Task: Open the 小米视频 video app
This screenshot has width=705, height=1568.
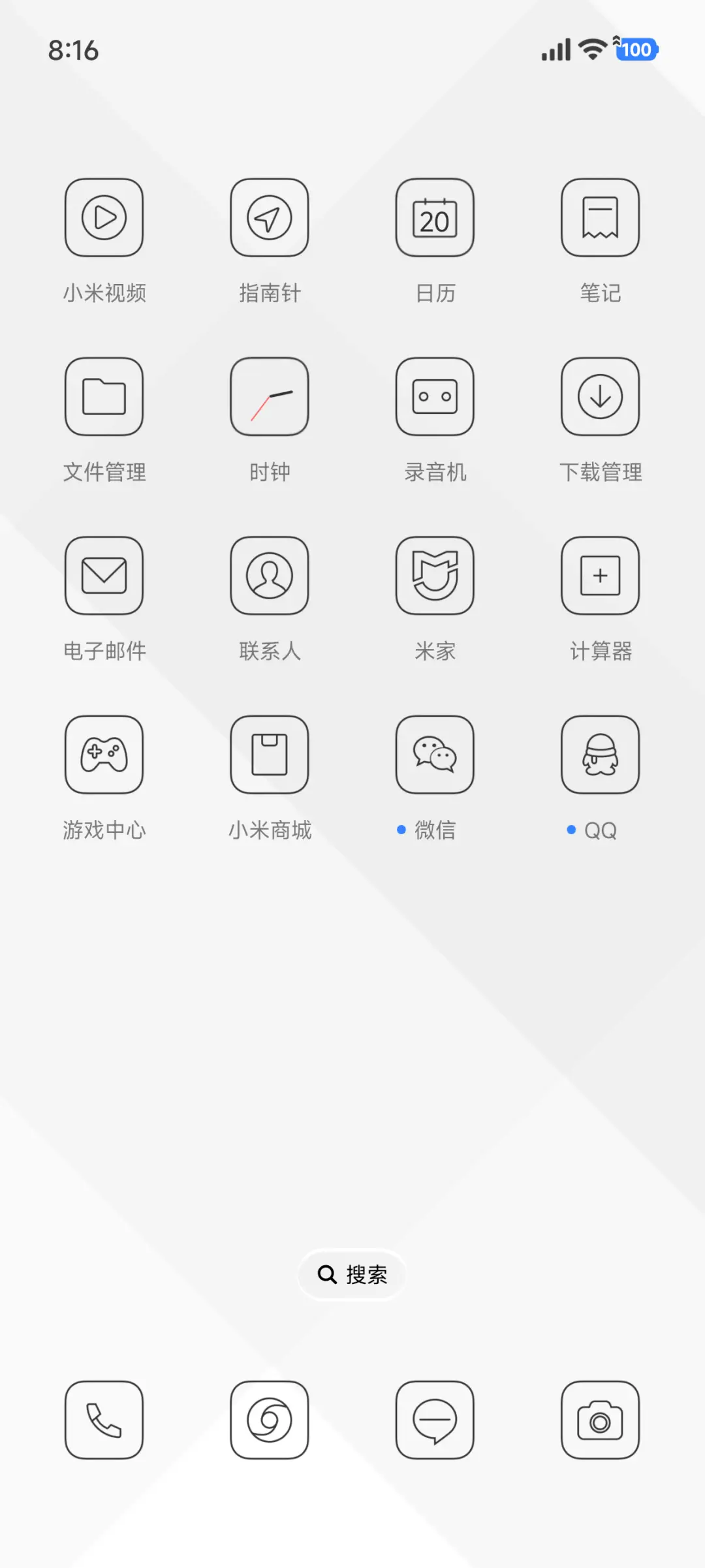Action: coord(104,217)
